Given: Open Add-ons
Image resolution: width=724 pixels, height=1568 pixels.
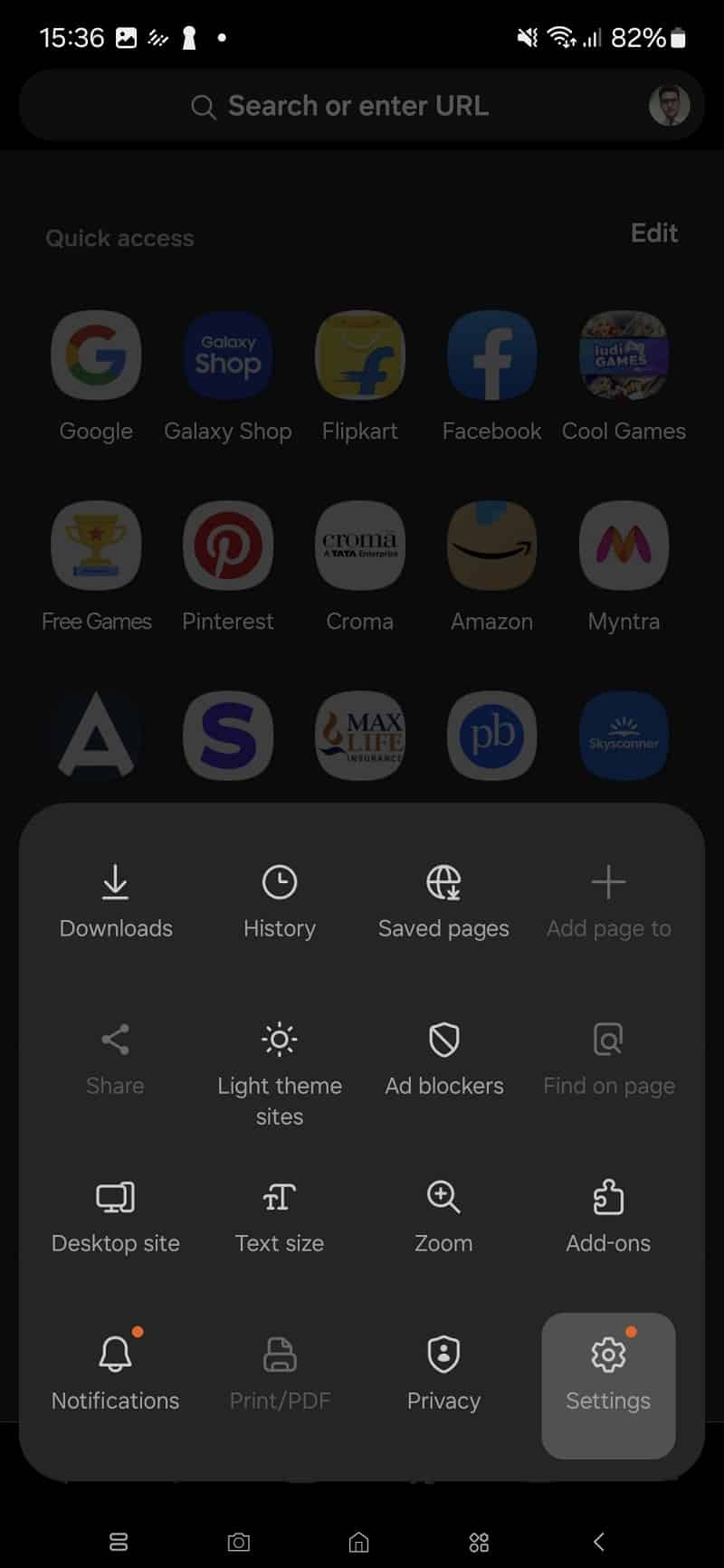Looking at the screenshot, I should click(x=608, y=1218).
